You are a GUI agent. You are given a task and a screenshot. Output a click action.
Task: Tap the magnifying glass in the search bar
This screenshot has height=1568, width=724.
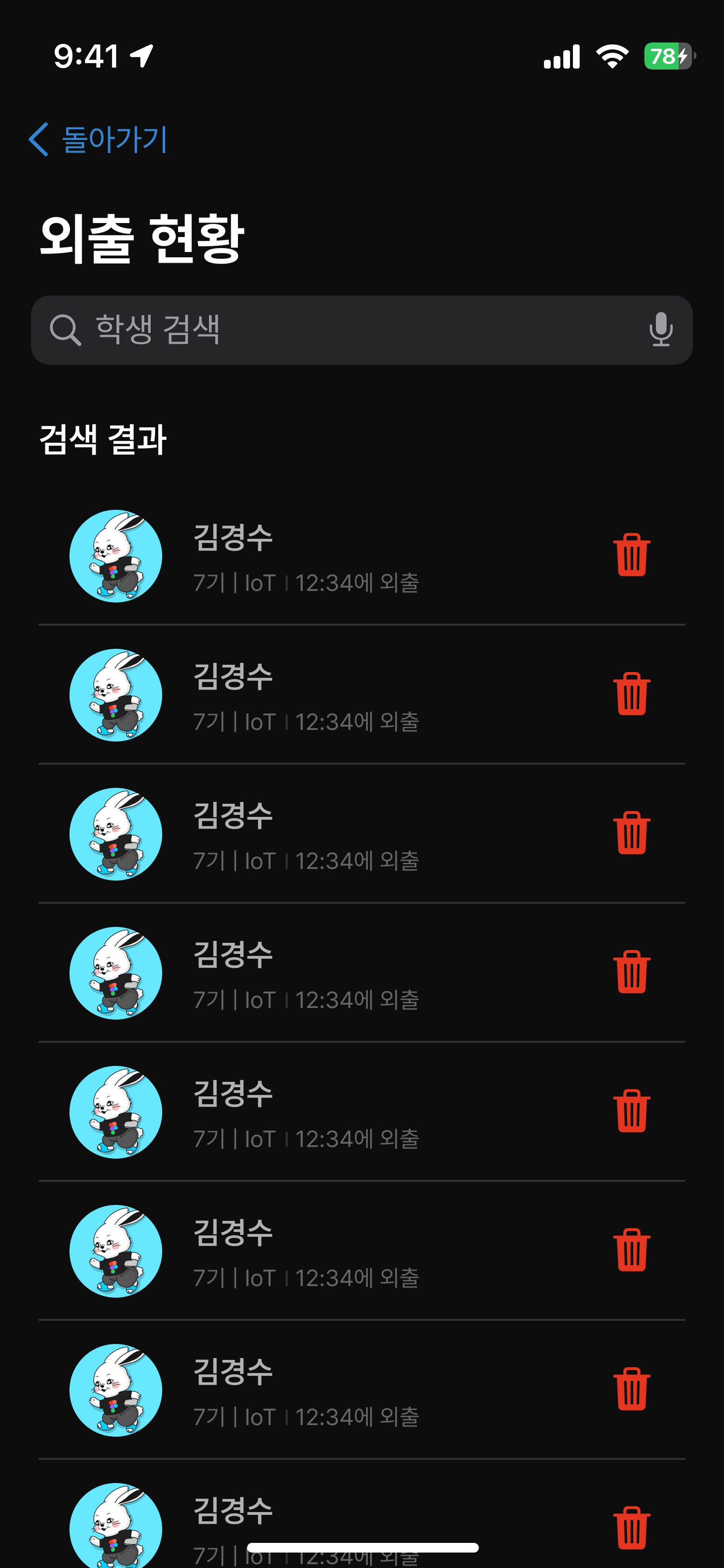(66, 330)
